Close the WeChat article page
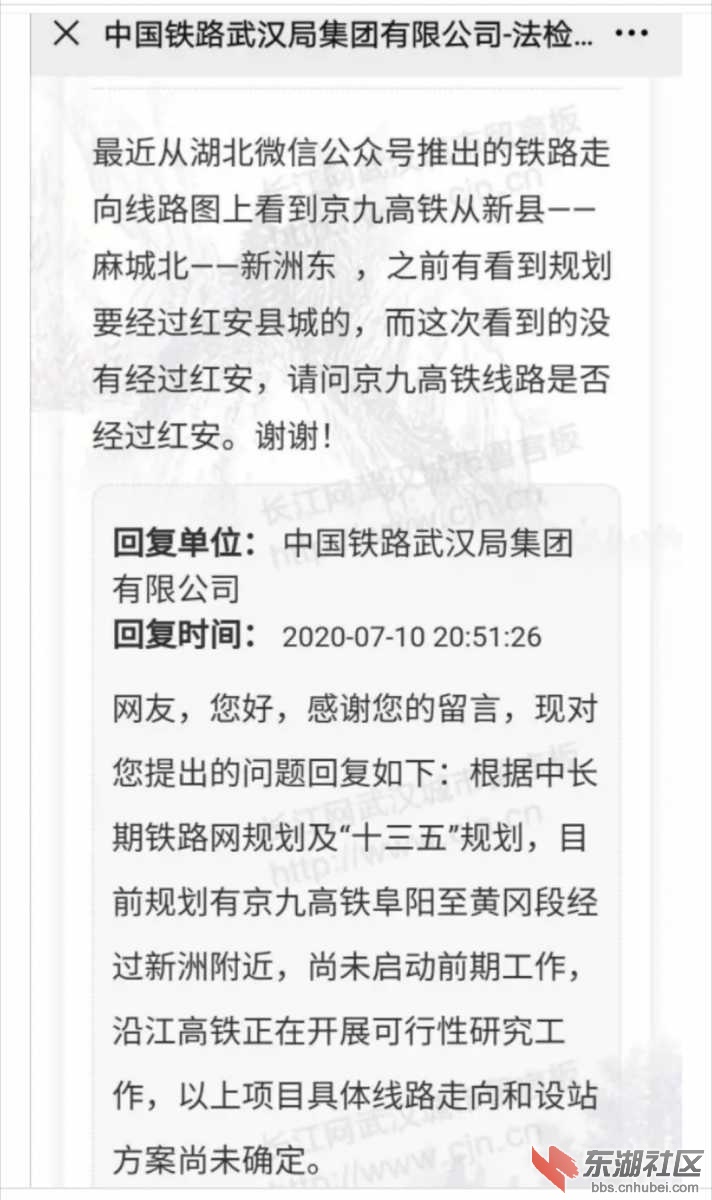This screenshot has width=712, height=1200. click(65, 34)
